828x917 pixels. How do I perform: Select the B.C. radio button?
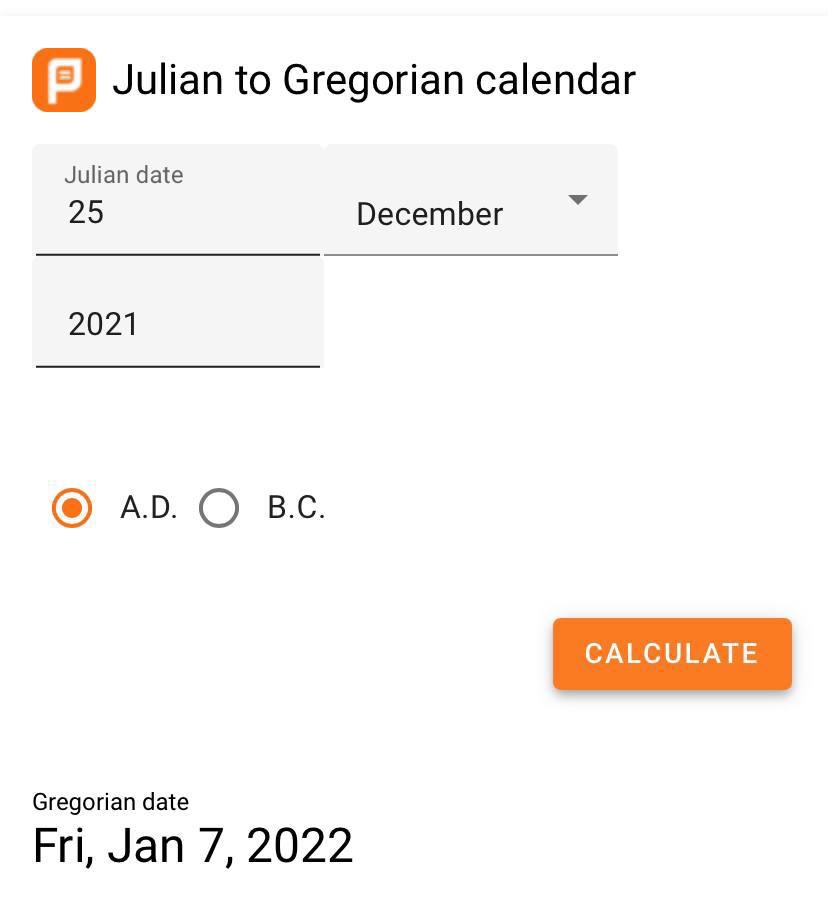point(219,508)
